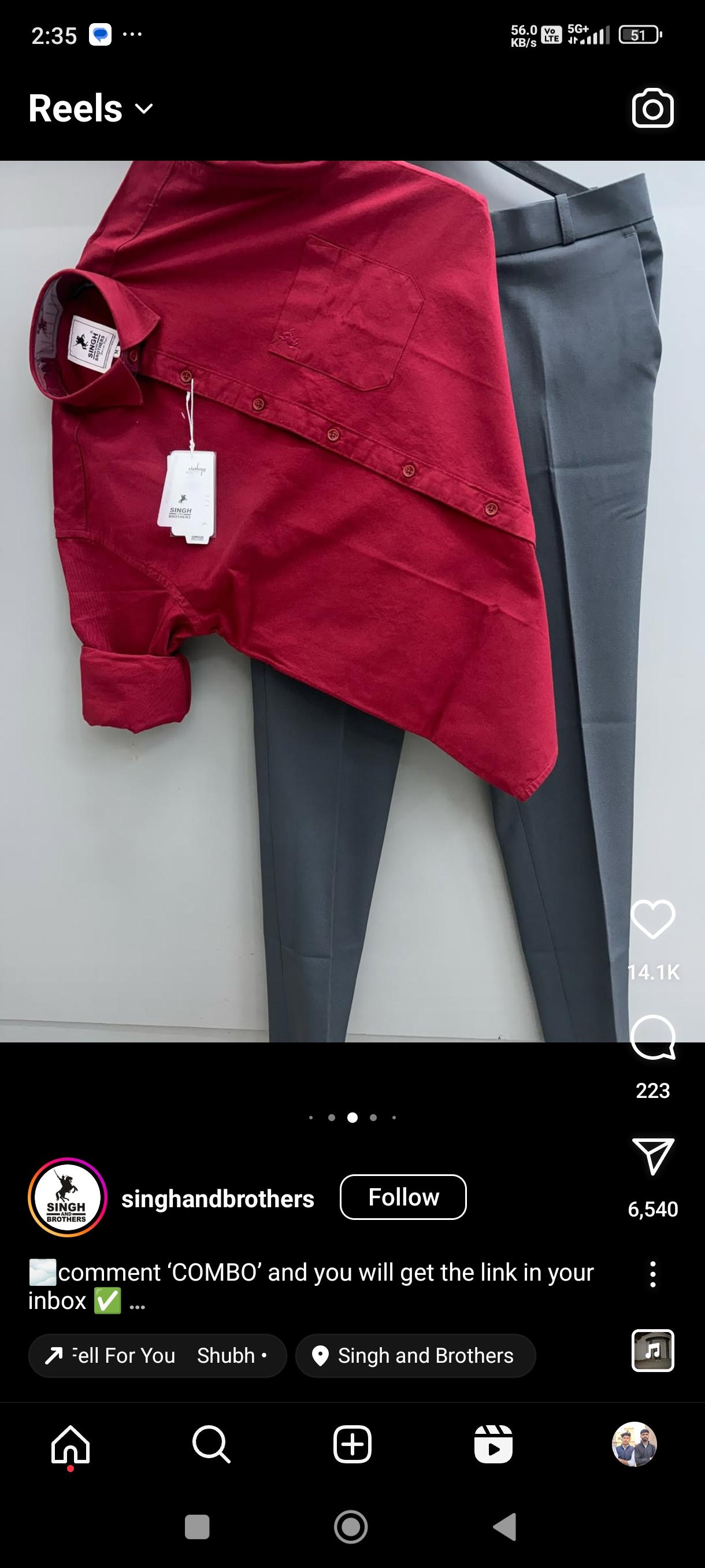The image size is (705, 1568).
Task: Open the camera icon
Action: (x=652, y=109)
